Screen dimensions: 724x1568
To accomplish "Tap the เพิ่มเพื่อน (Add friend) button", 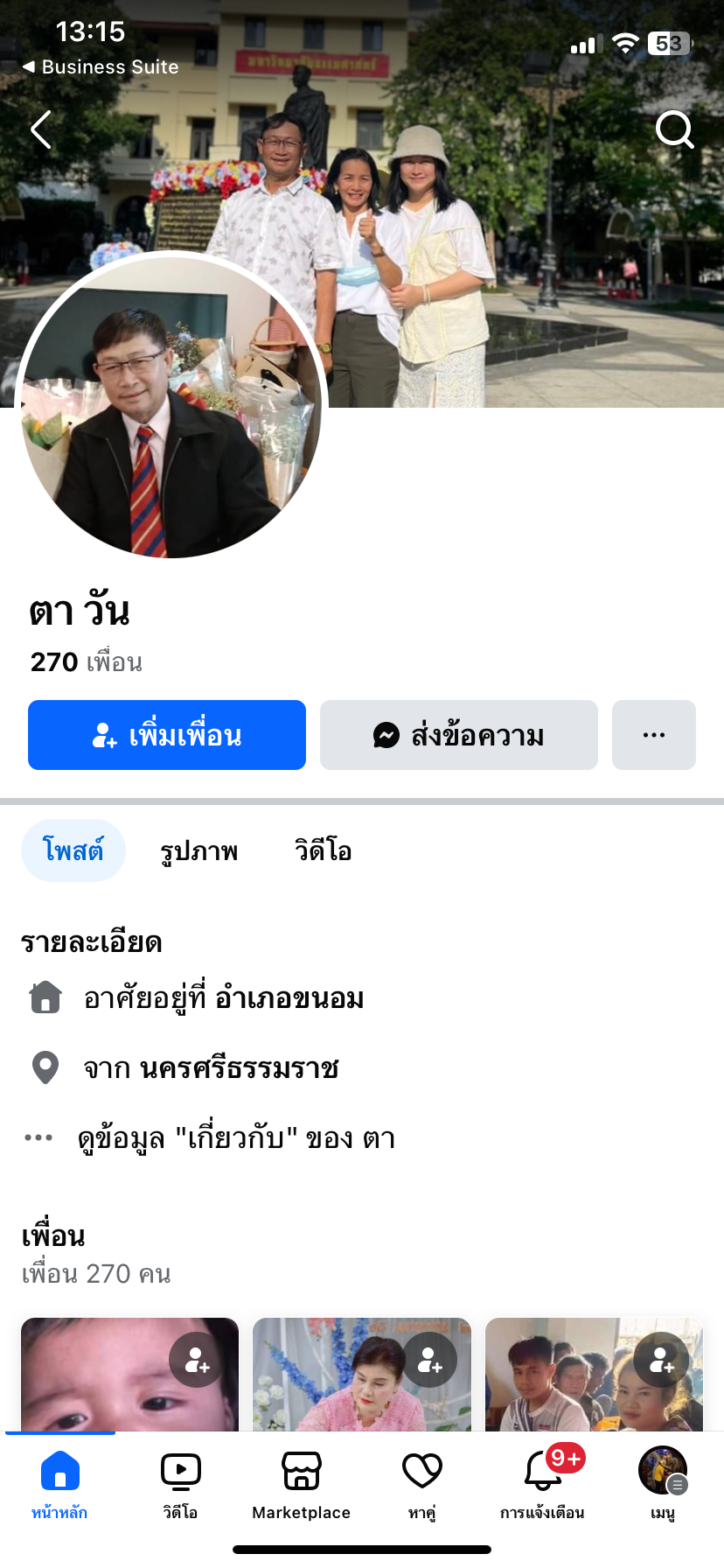I will [x=167, y=735].
